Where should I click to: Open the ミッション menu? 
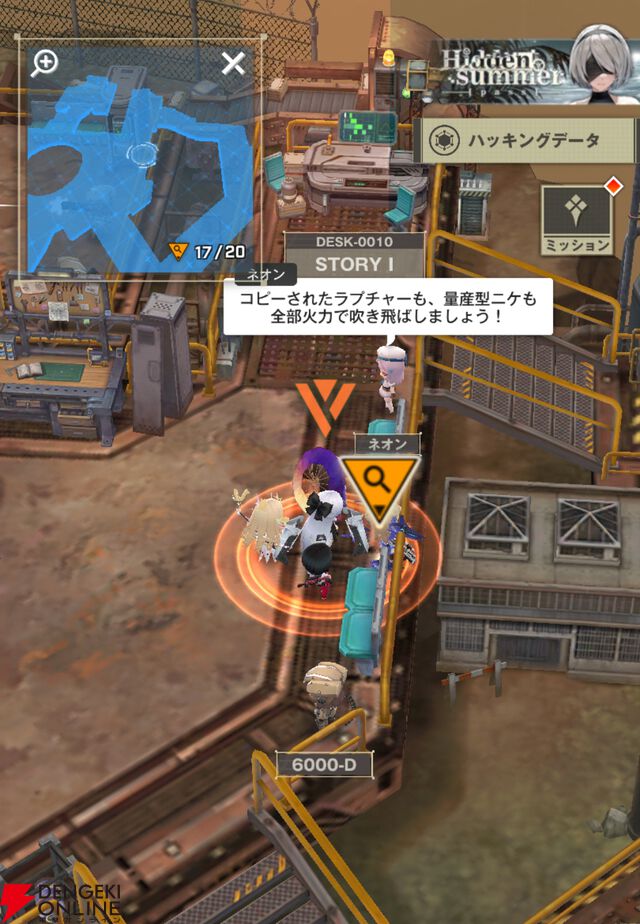576,219
